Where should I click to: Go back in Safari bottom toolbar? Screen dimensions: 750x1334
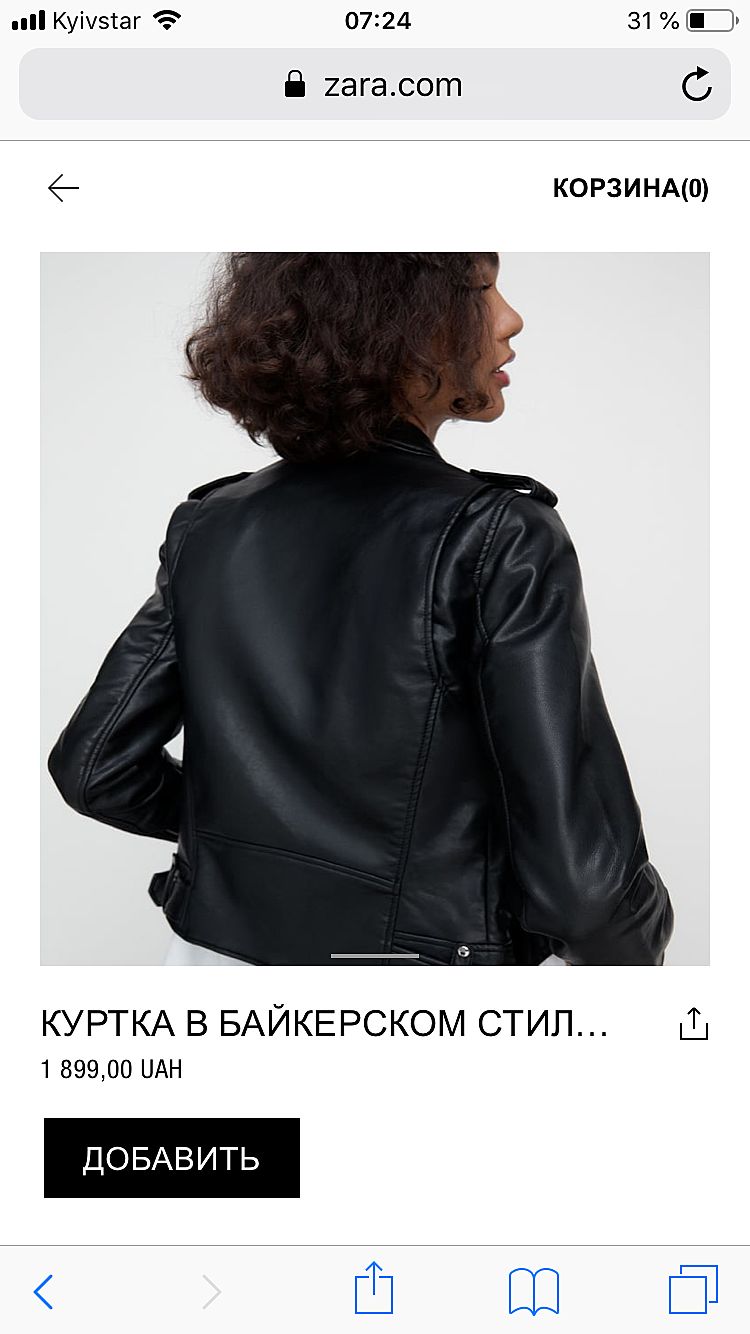tap(43, 1291)
